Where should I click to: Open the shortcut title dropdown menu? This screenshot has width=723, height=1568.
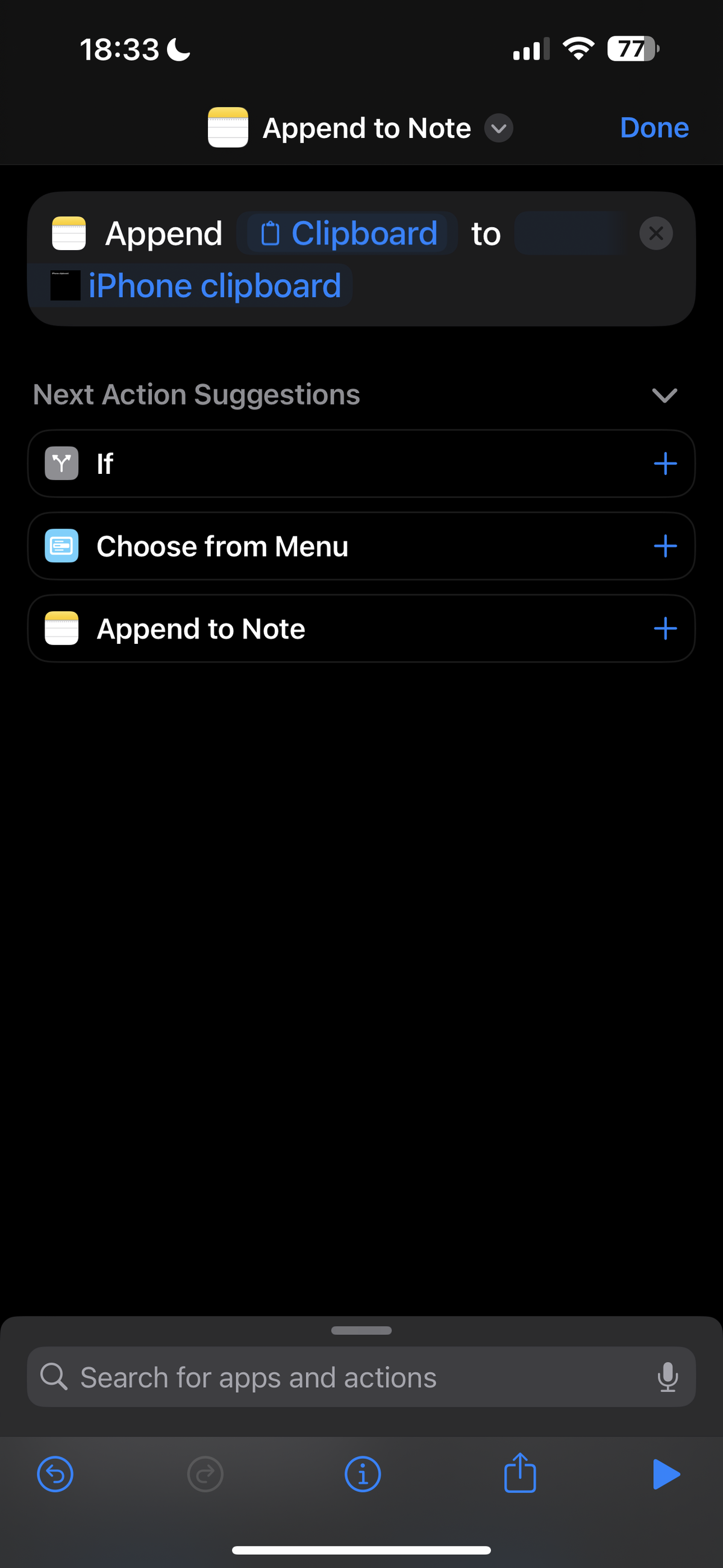click(x=498, y=128)
